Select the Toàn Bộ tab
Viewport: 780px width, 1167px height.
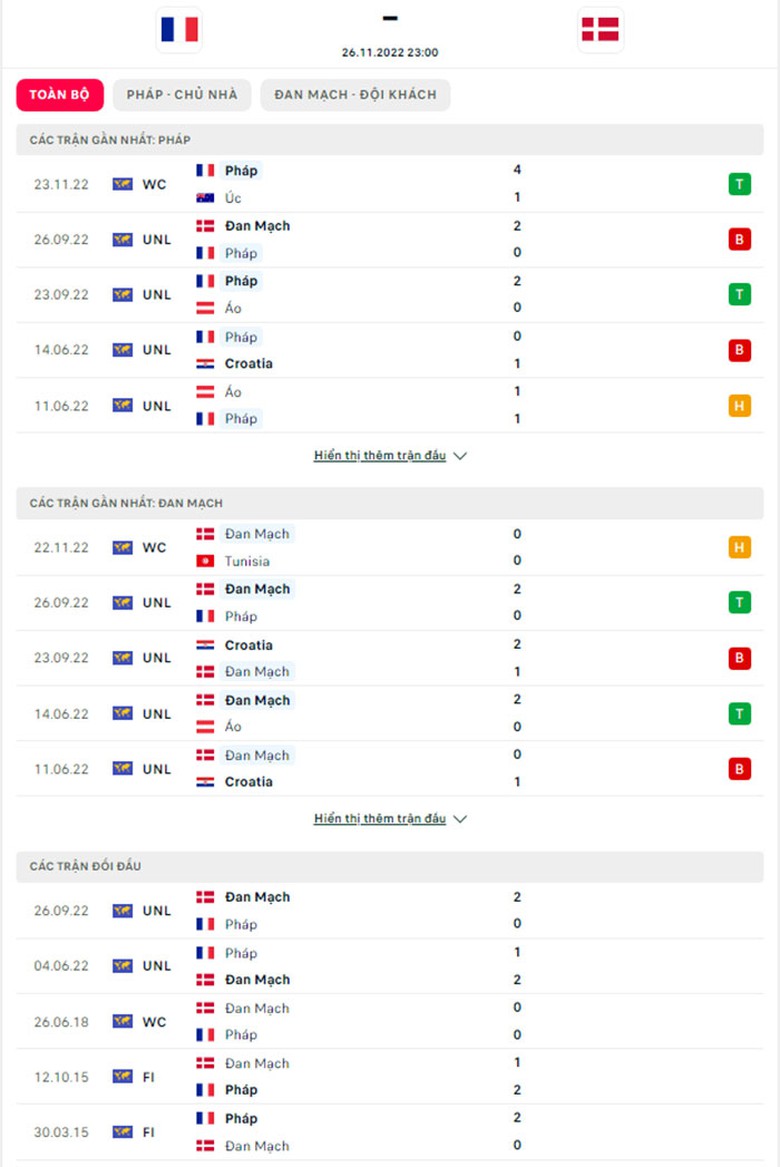pos(59,95)
